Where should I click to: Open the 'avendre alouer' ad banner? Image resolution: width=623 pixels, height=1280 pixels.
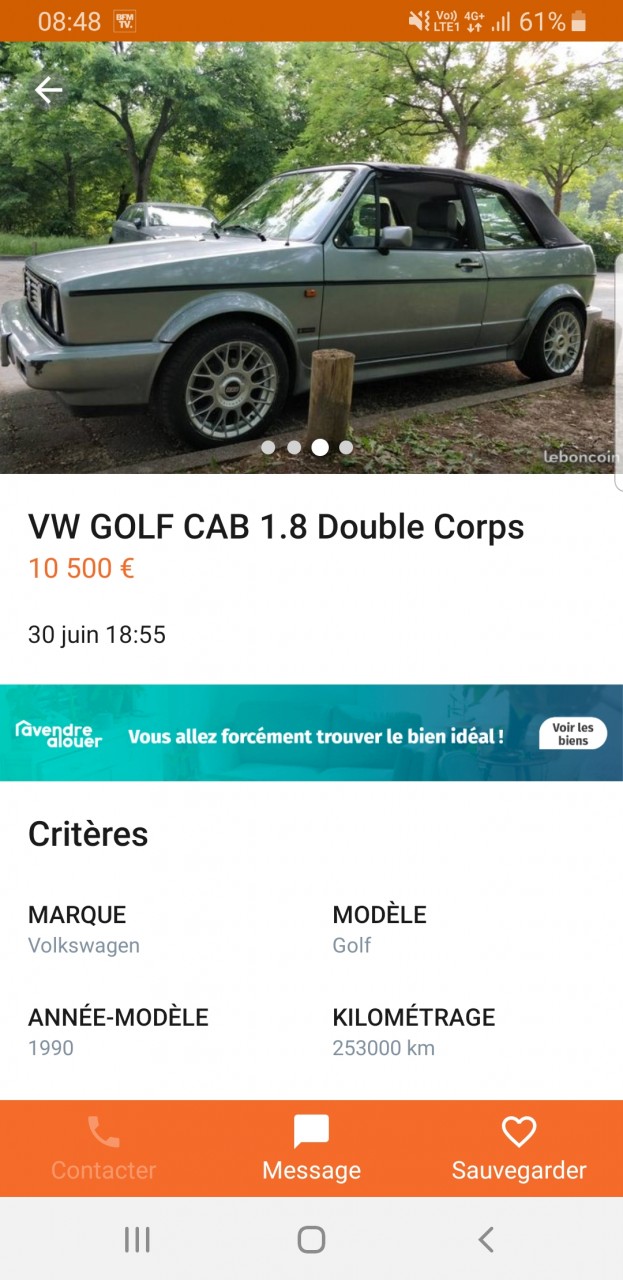tap(300, 733)
